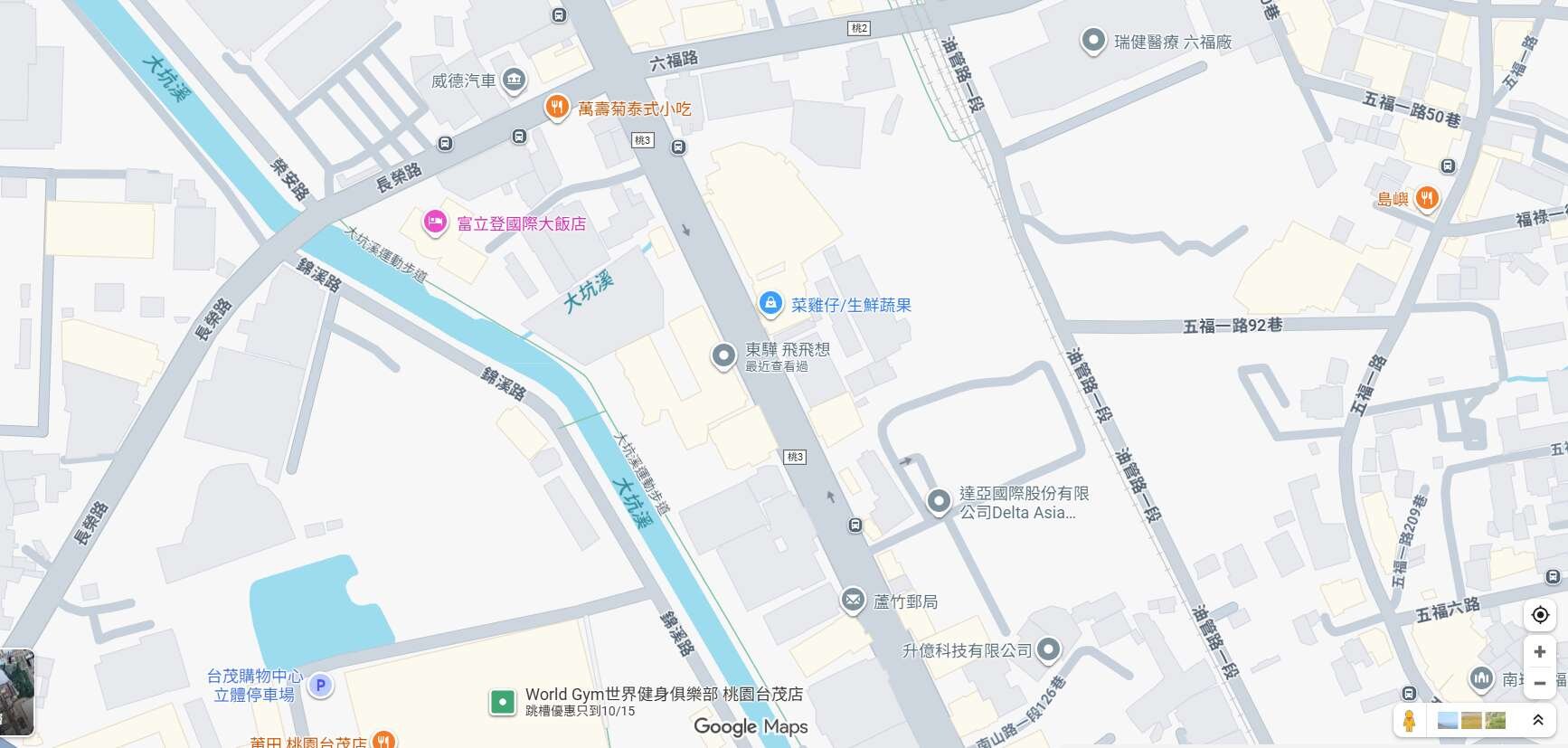This screenshot has width=1568, height=748.
Task: Open 萬壽菊泰式小吃 restaurant marker
Action: [x=557, y=108]
